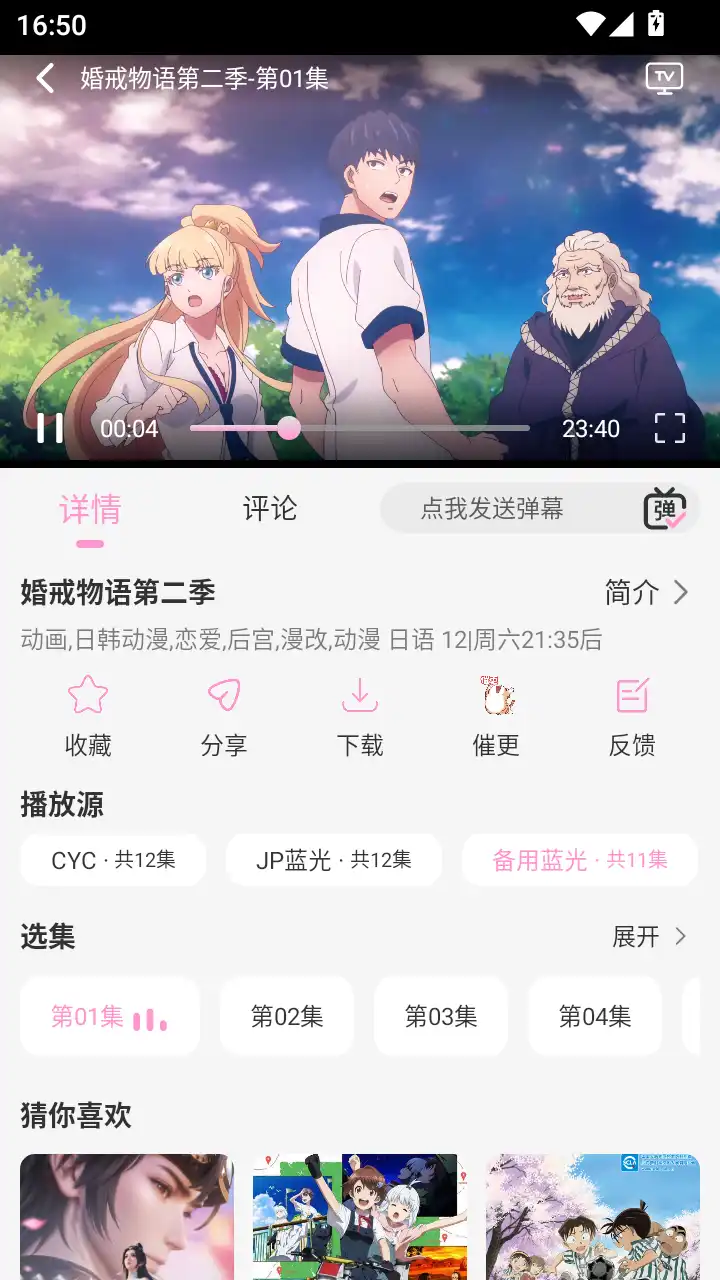Cast to TV with the screen icon
720x1280 pixels.
pyautogui.click(x=663, y=77)
